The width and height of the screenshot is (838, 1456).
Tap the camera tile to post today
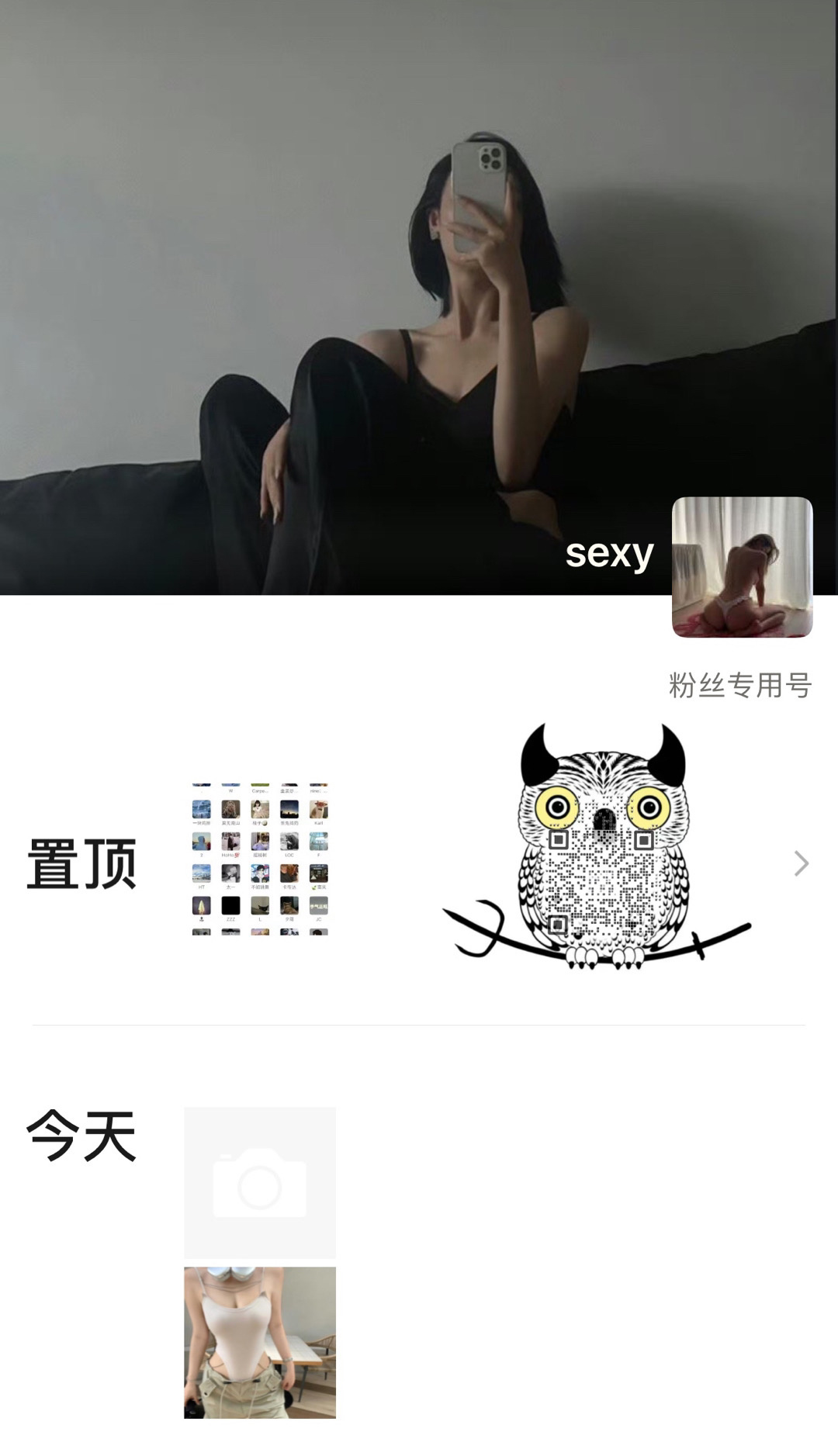click(x=260, y=1182)
